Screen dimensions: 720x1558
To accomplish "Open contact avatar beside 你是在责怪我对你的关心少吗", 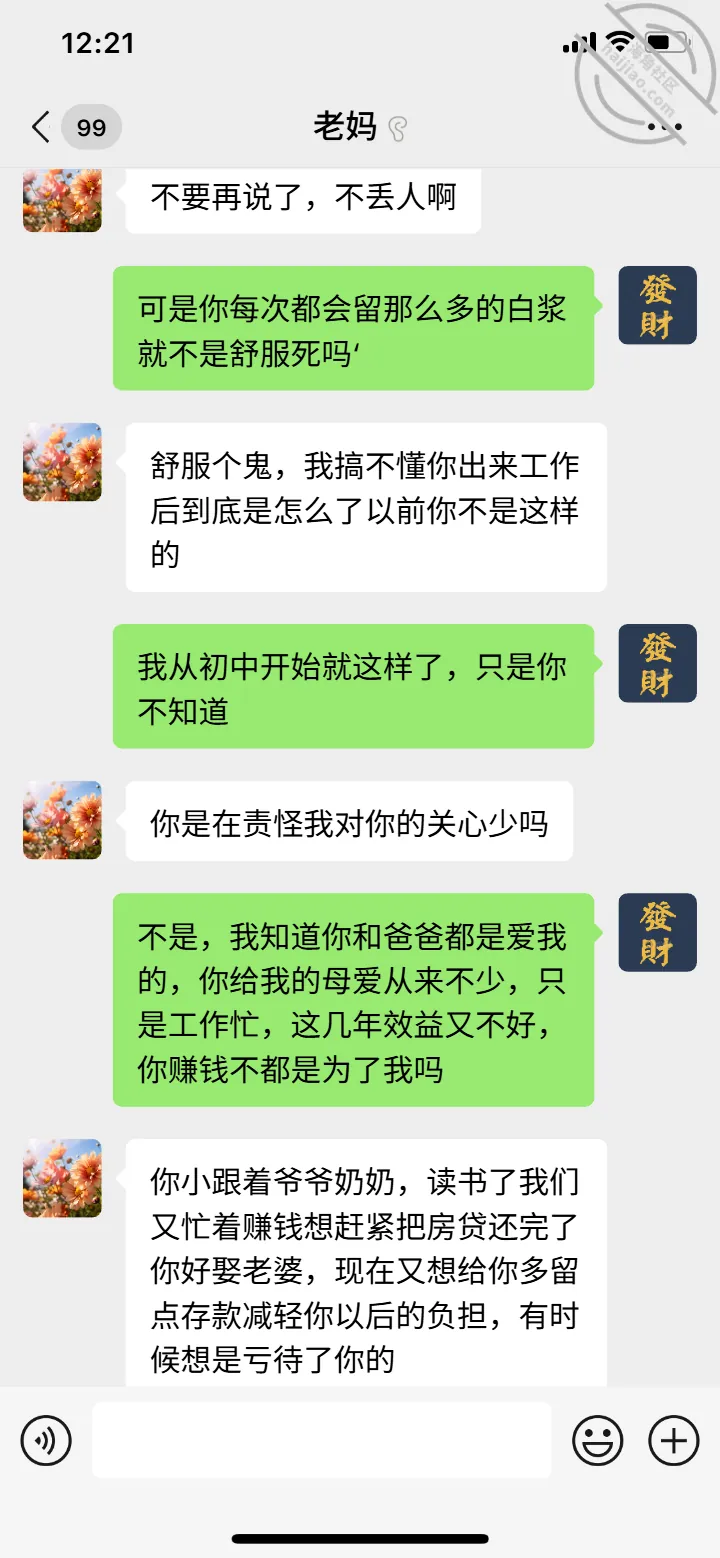I will (x=62, y=820).
